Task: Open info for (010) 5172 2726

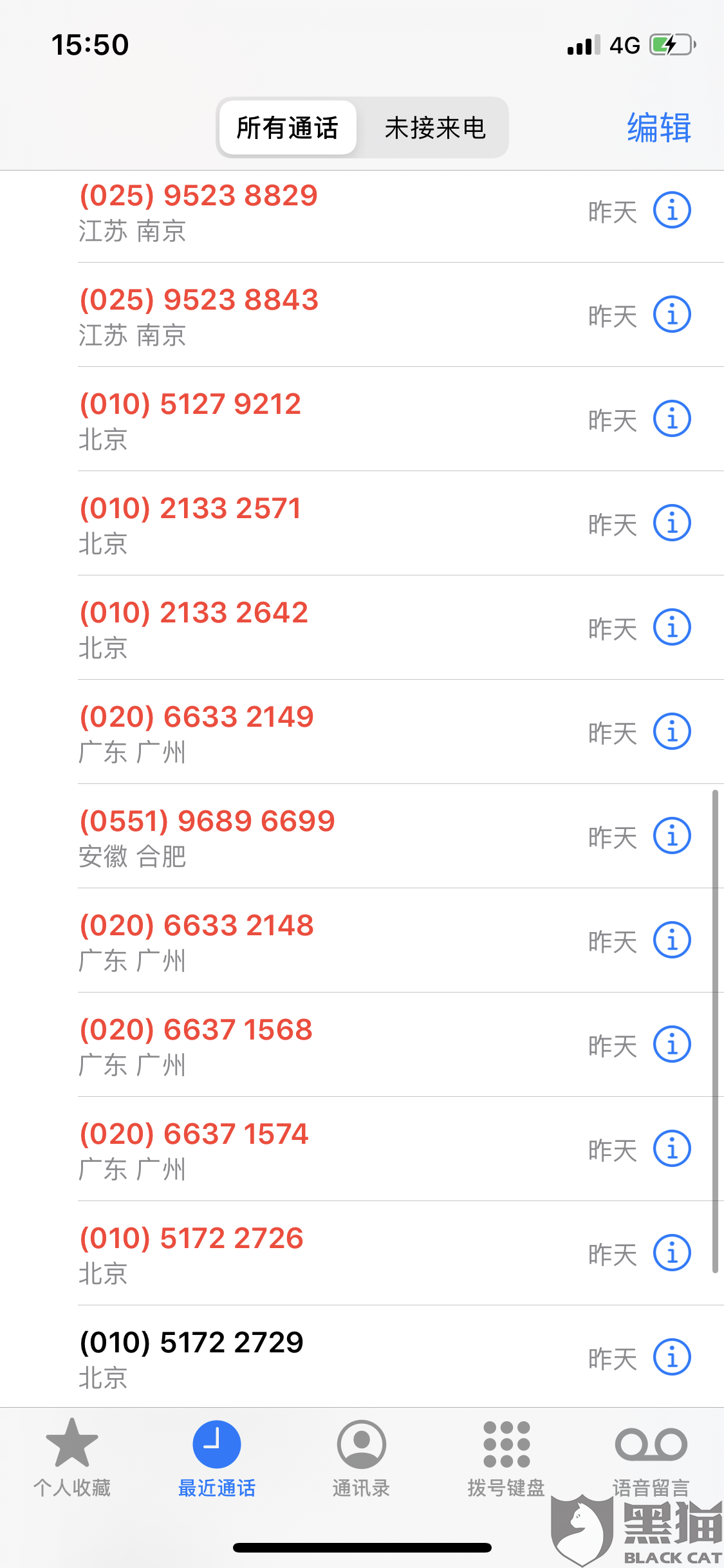Action: [x=672, y=1253]
